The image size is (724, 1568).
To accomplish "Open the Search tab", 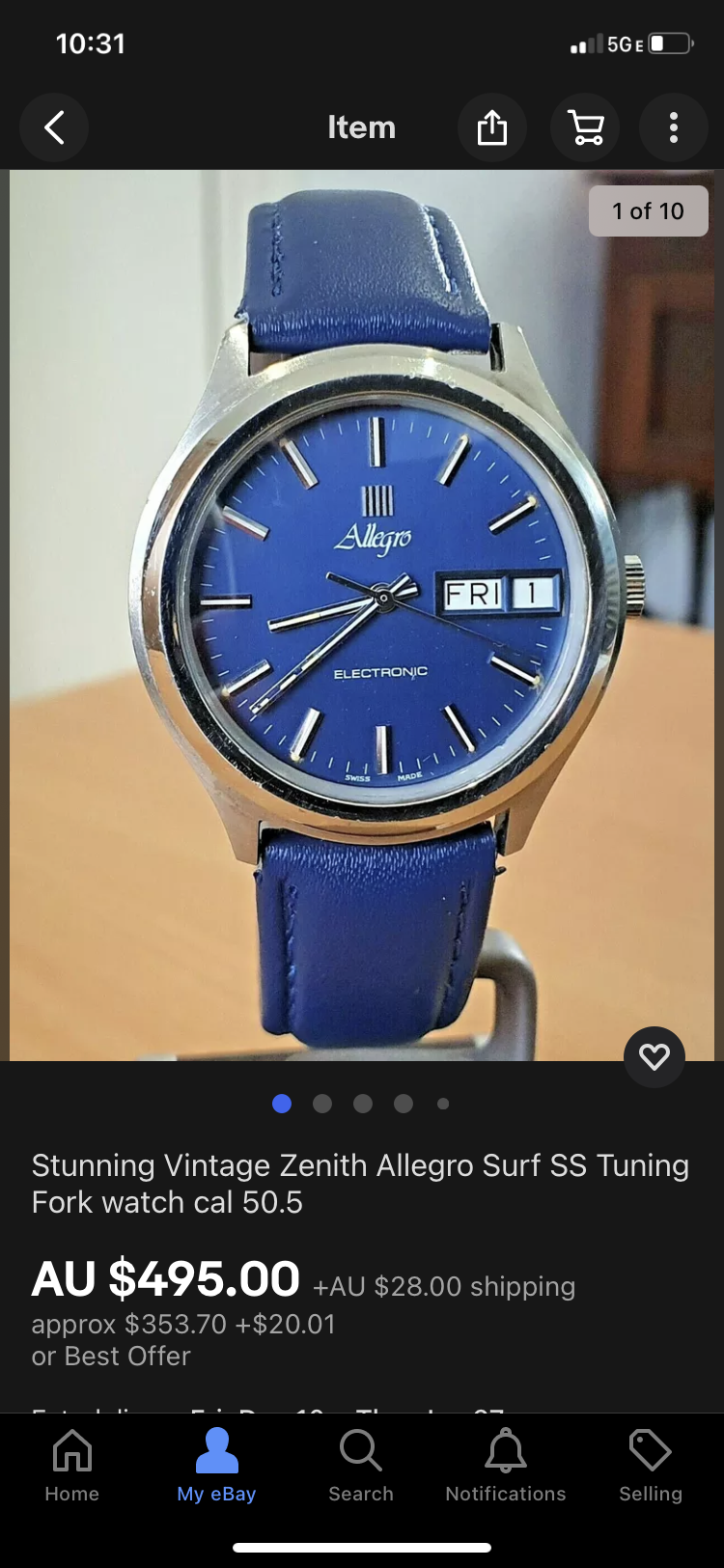I will [x=361, y=1466].
